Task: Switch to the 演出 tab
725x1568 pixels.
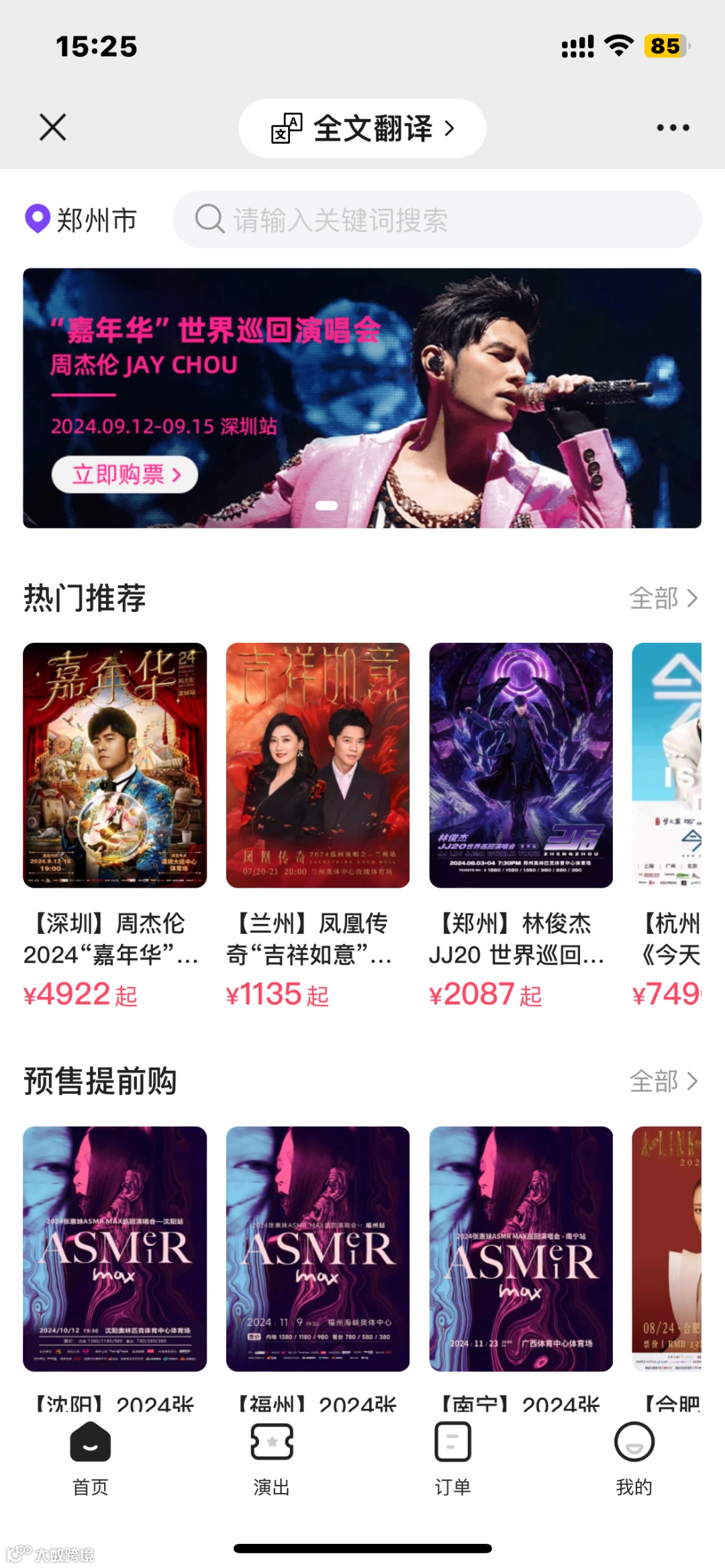Action: [272, 1457]
